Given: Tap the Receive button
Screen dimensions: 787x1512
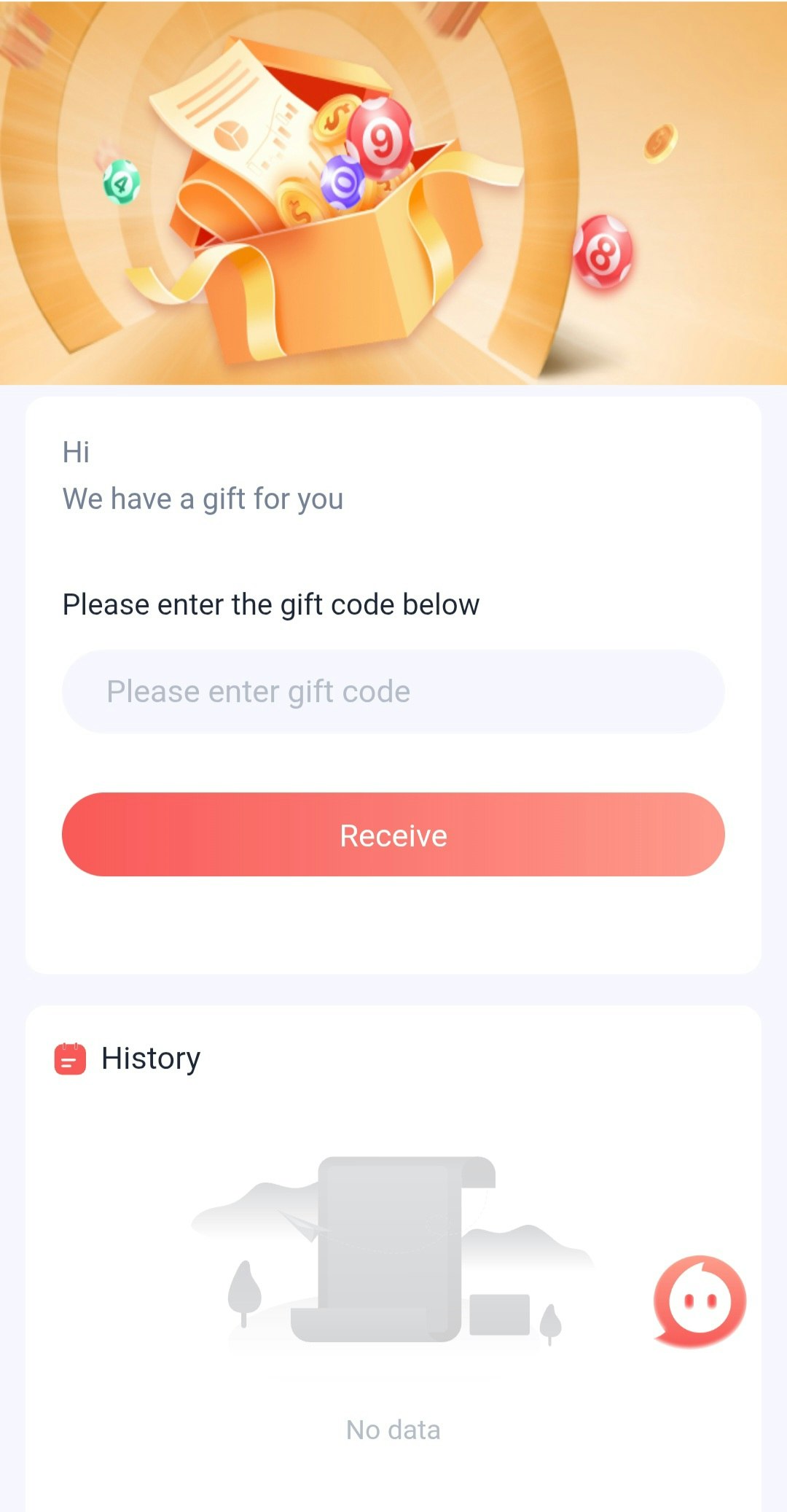Looking at the screenshot, I should (393, 835).
